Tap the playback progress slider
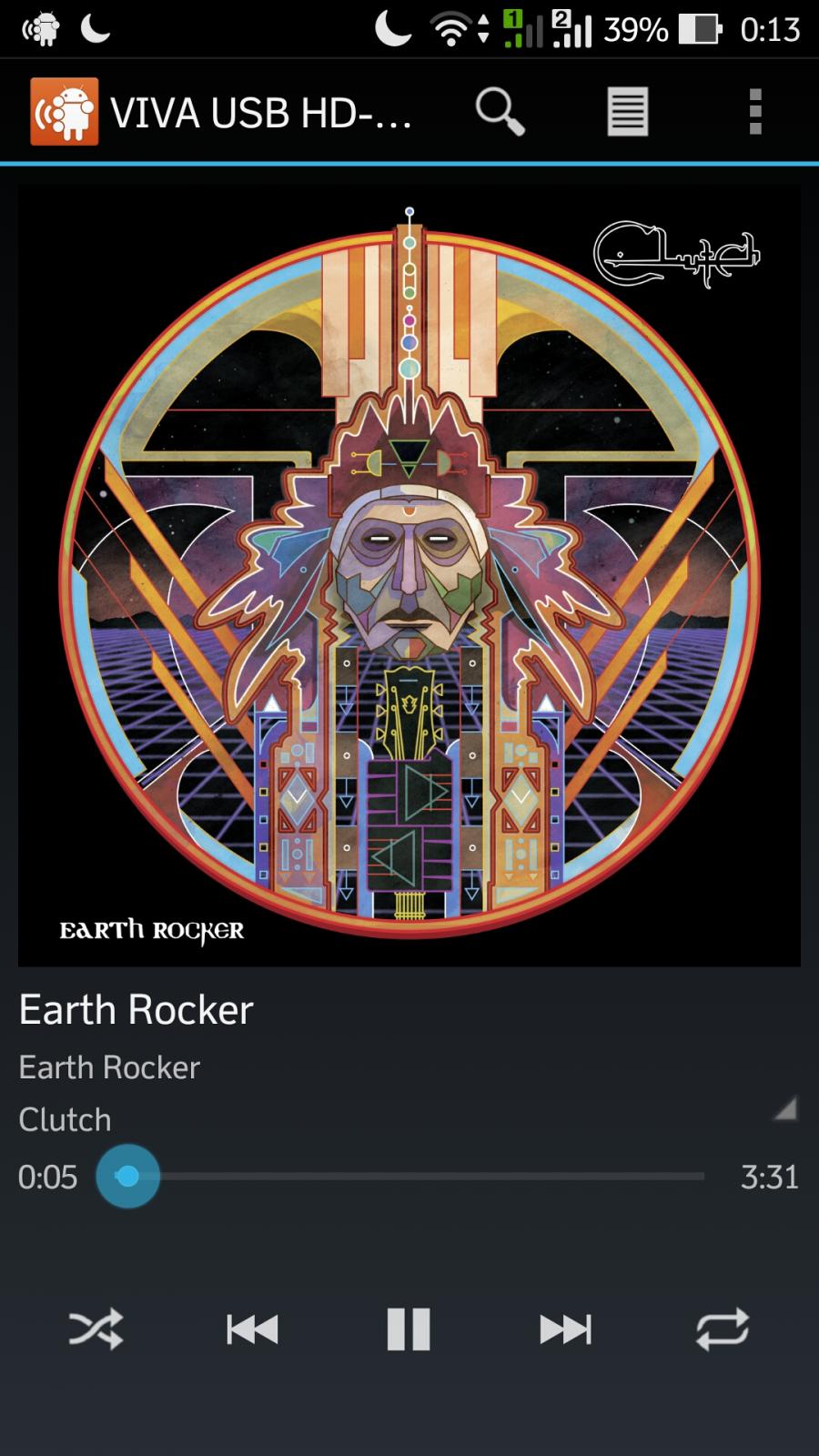This screenshot has height=1456, width=819. coord(400,1177)
